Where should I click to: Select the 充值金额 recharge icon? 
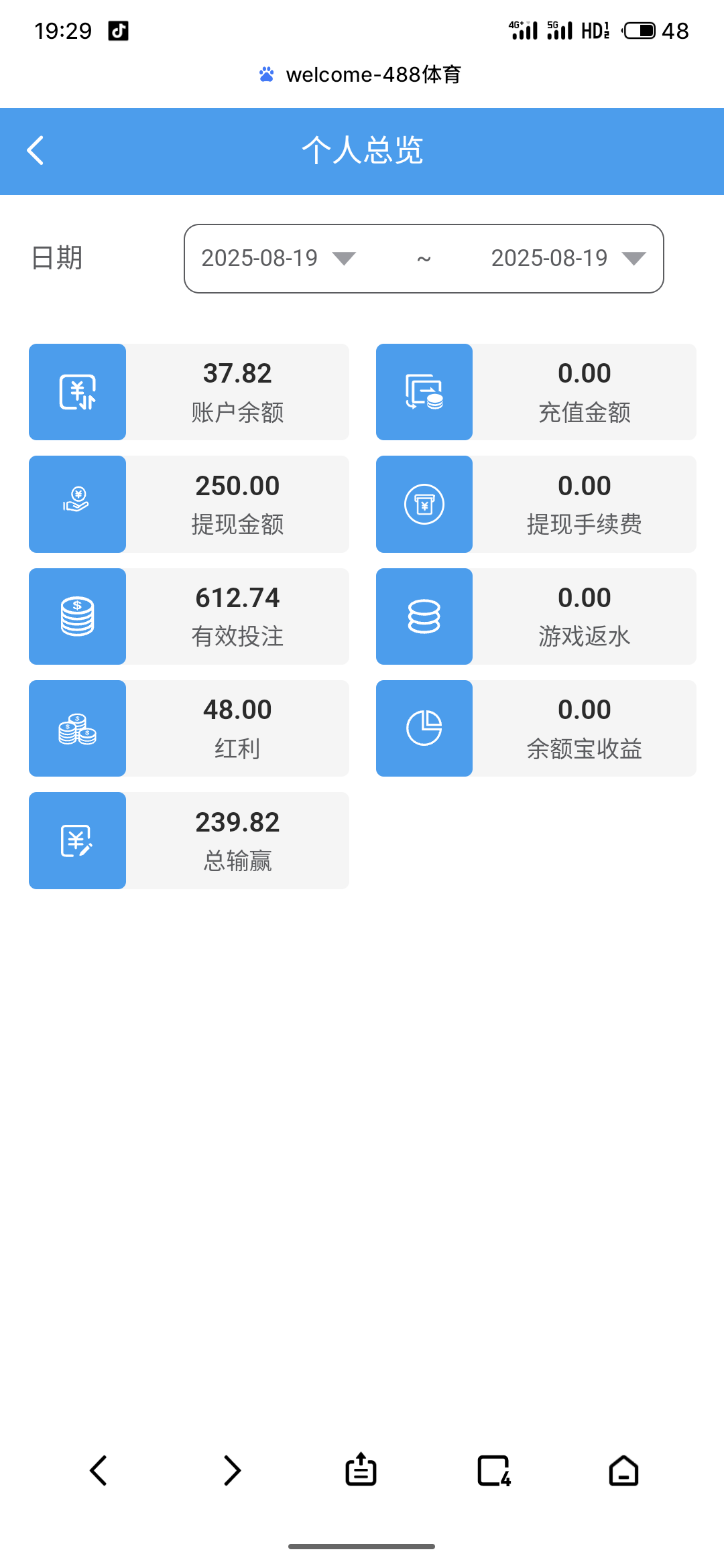pyautogui.click(x=424, y=391)
